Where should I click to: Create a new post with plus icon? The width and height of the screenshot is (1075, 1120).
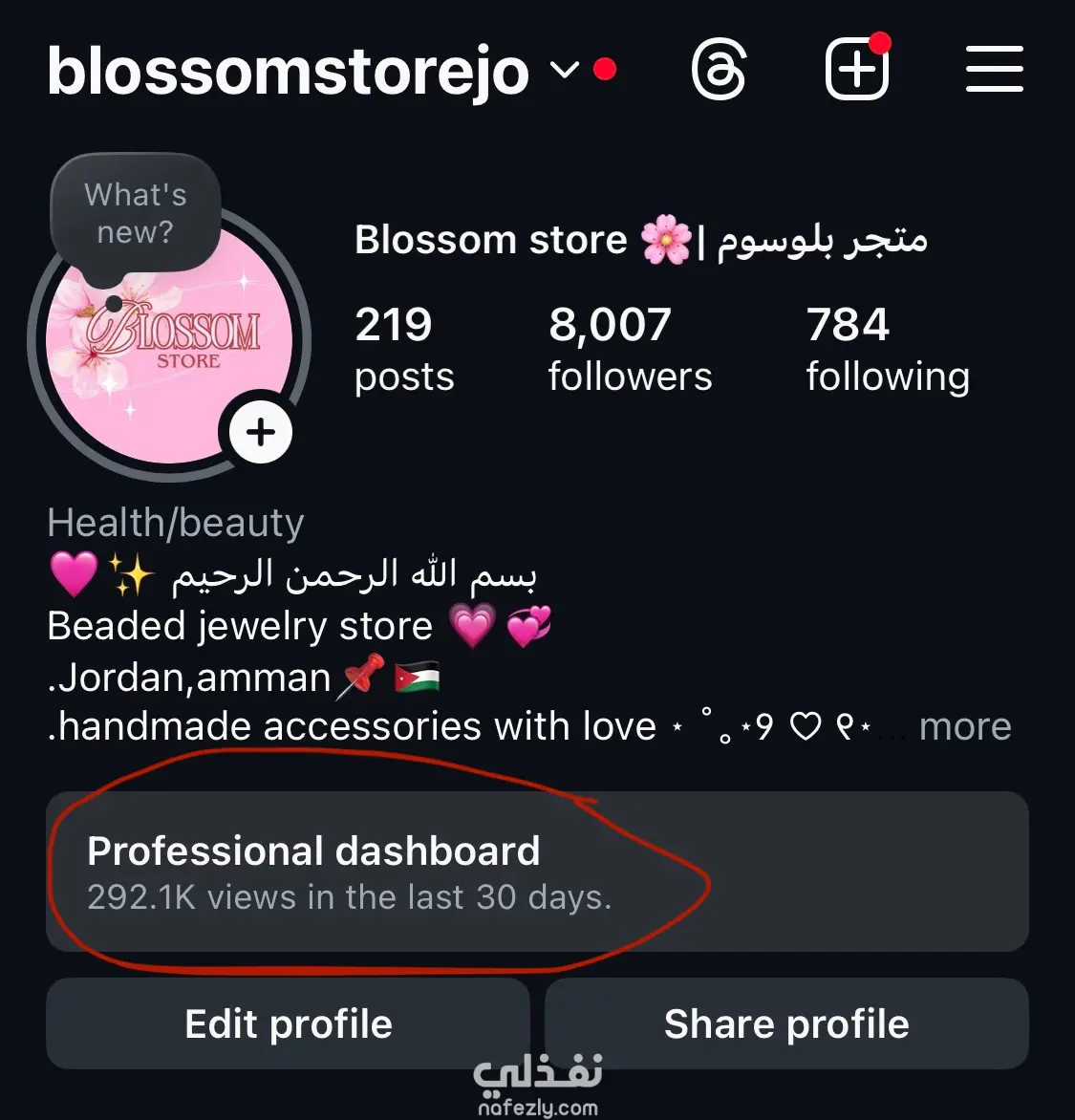coord(857,70)
